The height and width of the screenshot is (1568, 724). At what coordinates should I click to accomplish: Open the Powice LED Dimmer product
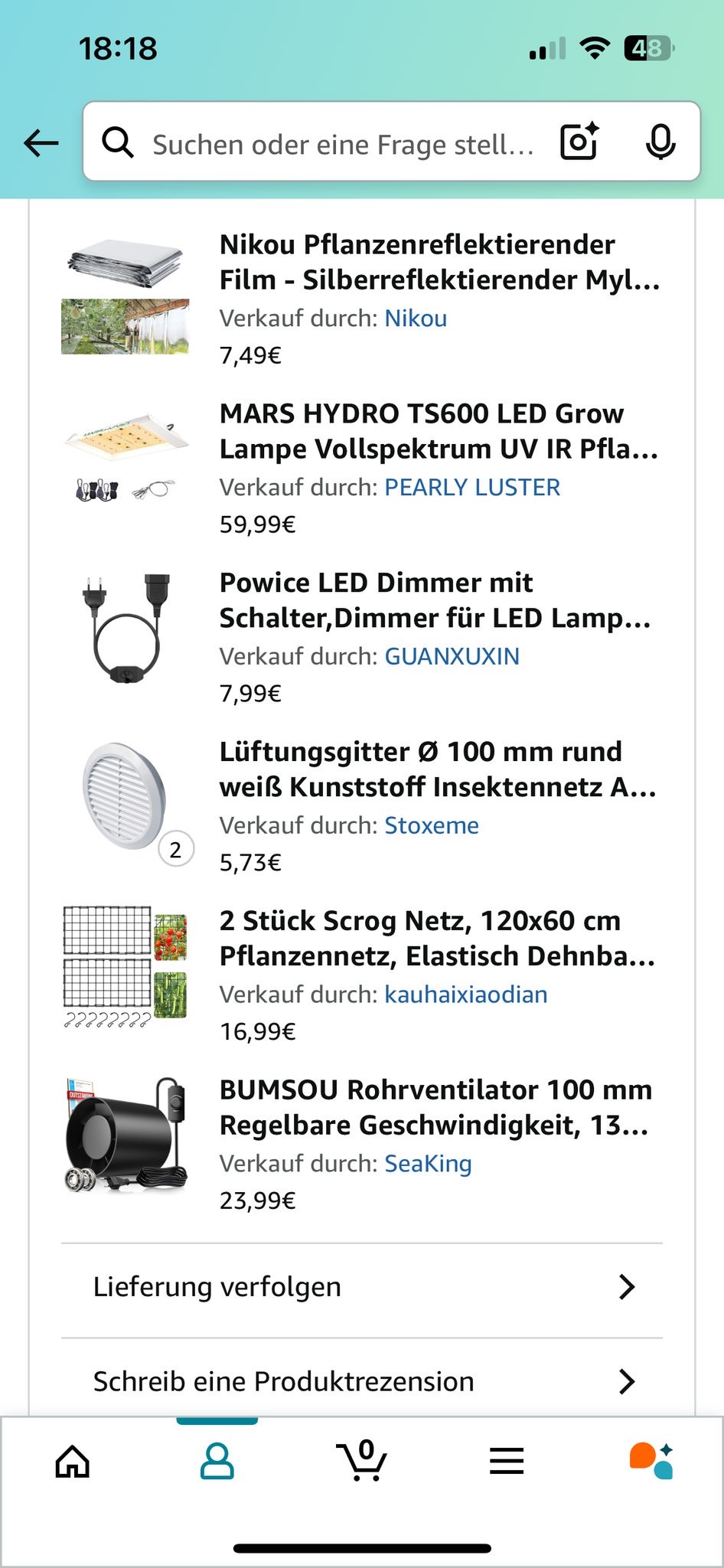(x=435, y=600)
